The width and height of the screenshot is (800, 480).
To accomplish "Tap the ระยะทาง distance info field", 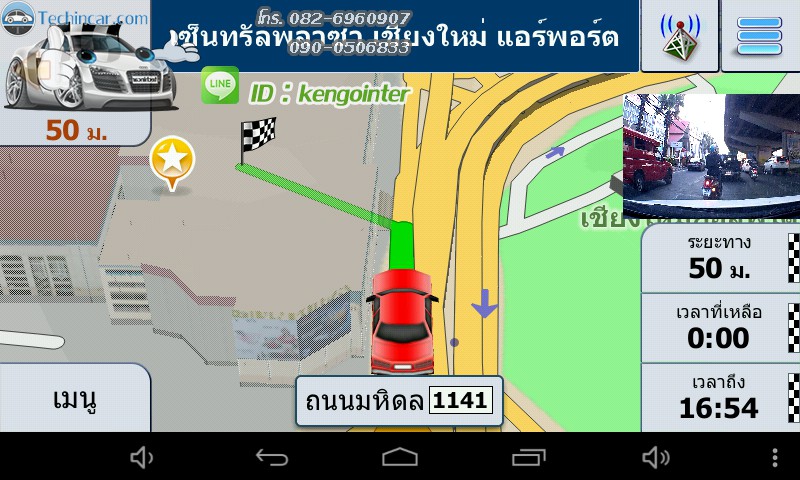I will [718, 258].
